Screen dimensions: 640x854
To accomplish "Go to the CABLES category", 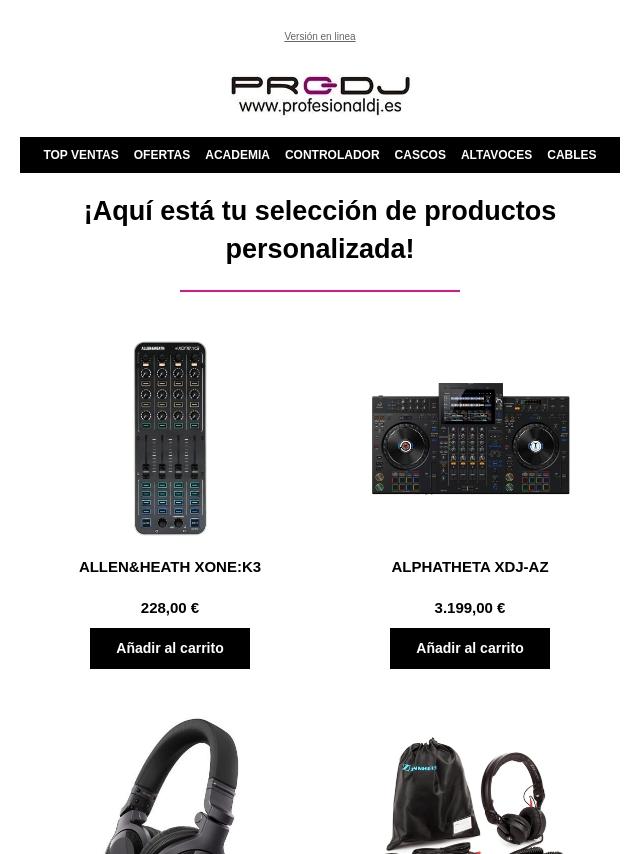I will click(x=571, y=155).
